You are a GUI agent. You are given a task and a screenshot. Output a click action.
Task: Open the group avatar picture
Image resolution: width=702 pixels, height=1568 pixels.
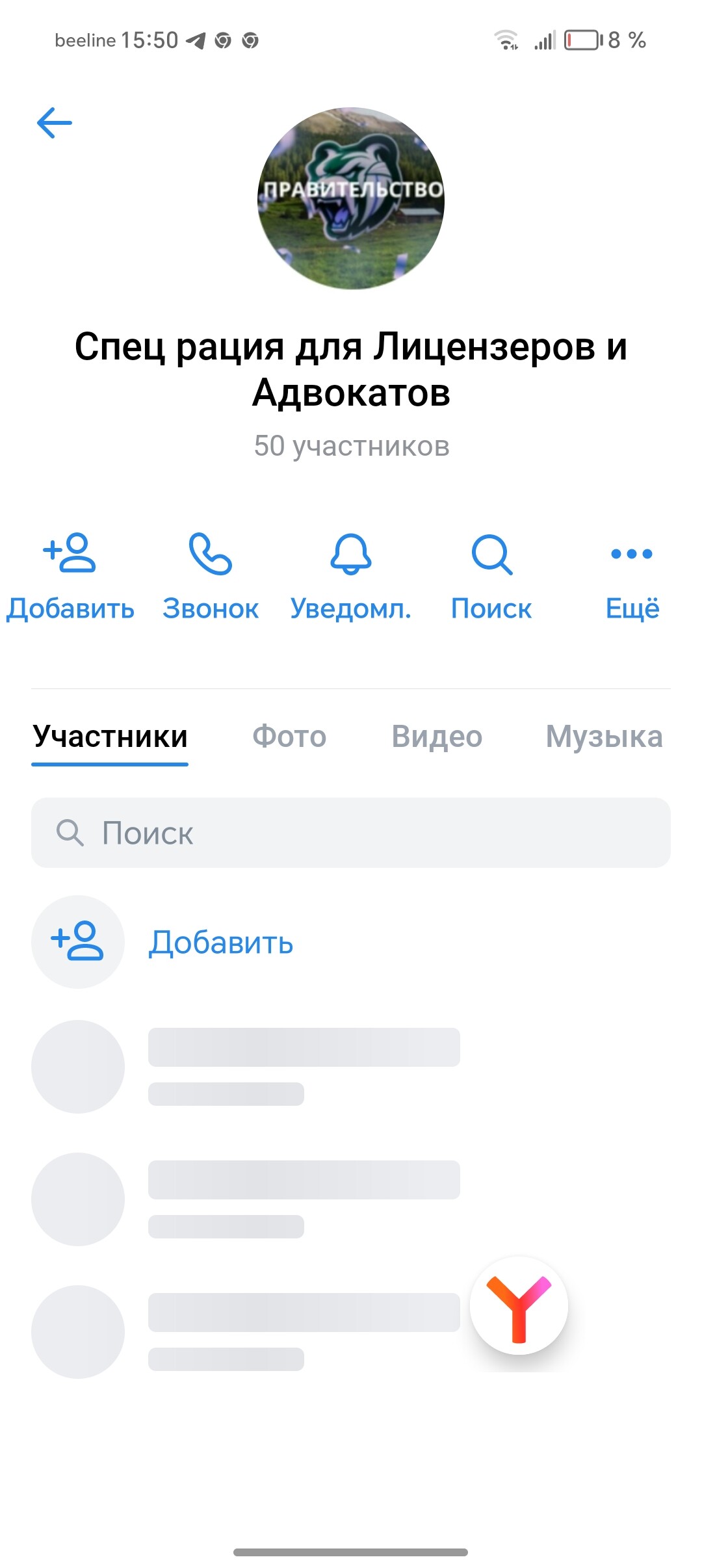(x=351, y=198)
